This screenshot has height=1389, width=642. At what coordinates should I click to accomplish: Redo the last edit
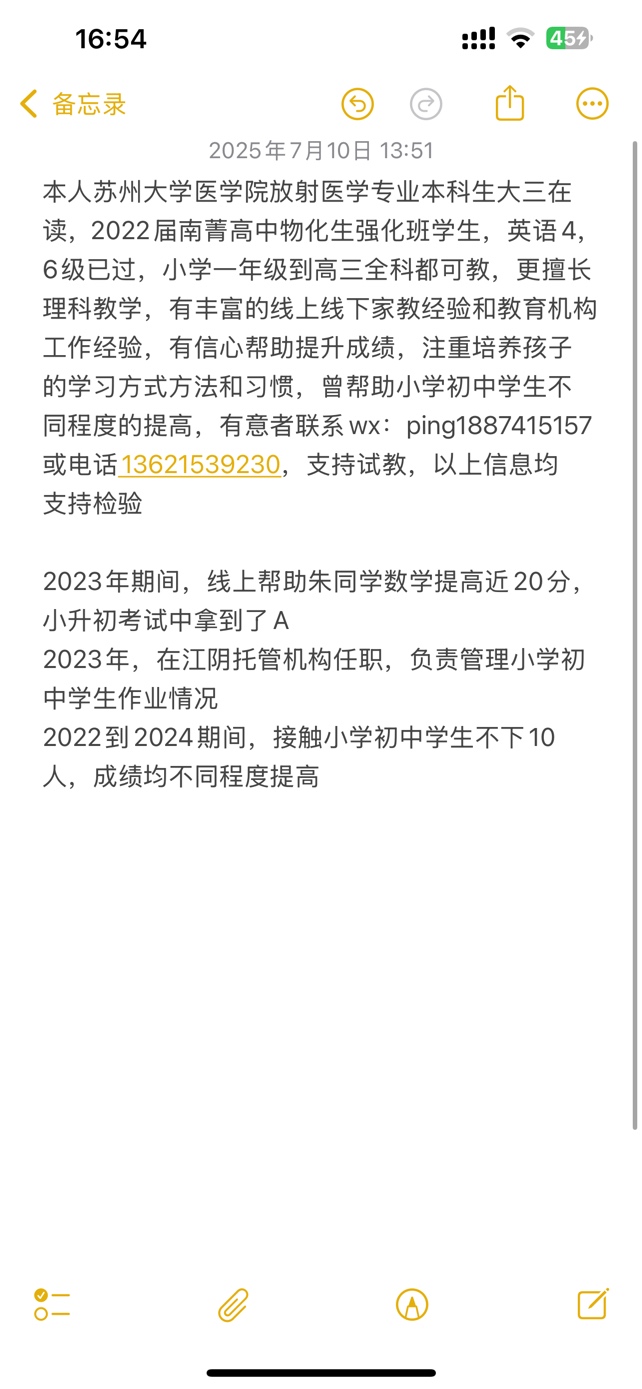click(x=426, y=104)
